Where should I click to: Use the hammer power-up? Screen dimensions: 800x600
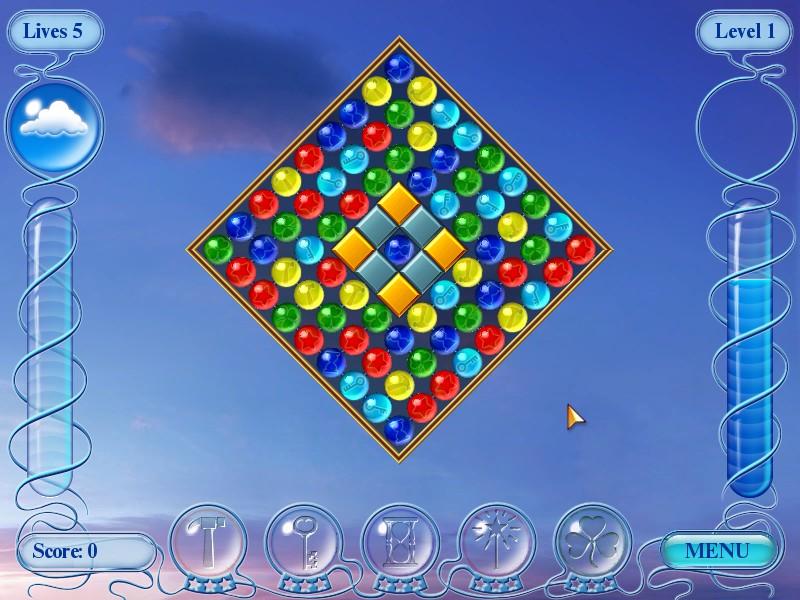[x=208, y=545]
